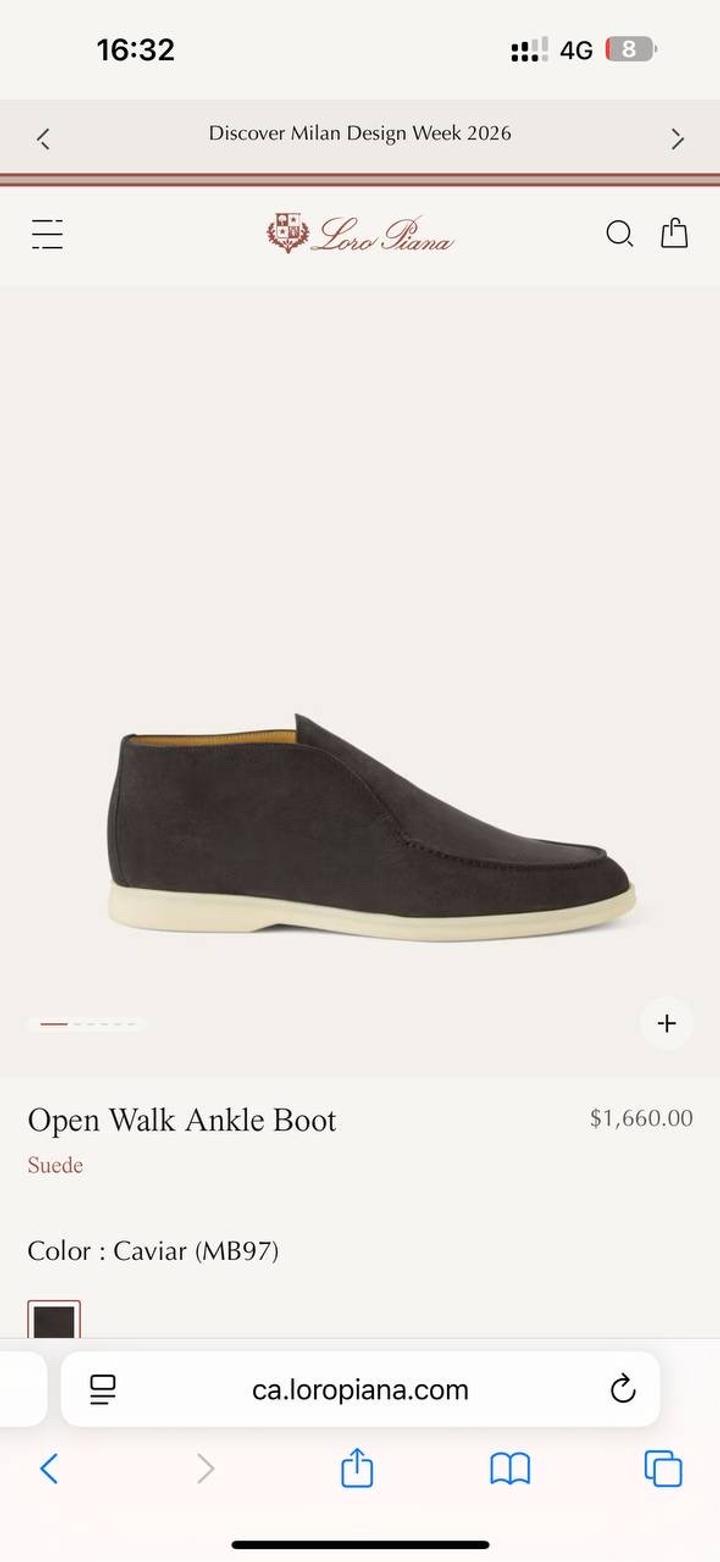Share this product page

[357, 1469]
